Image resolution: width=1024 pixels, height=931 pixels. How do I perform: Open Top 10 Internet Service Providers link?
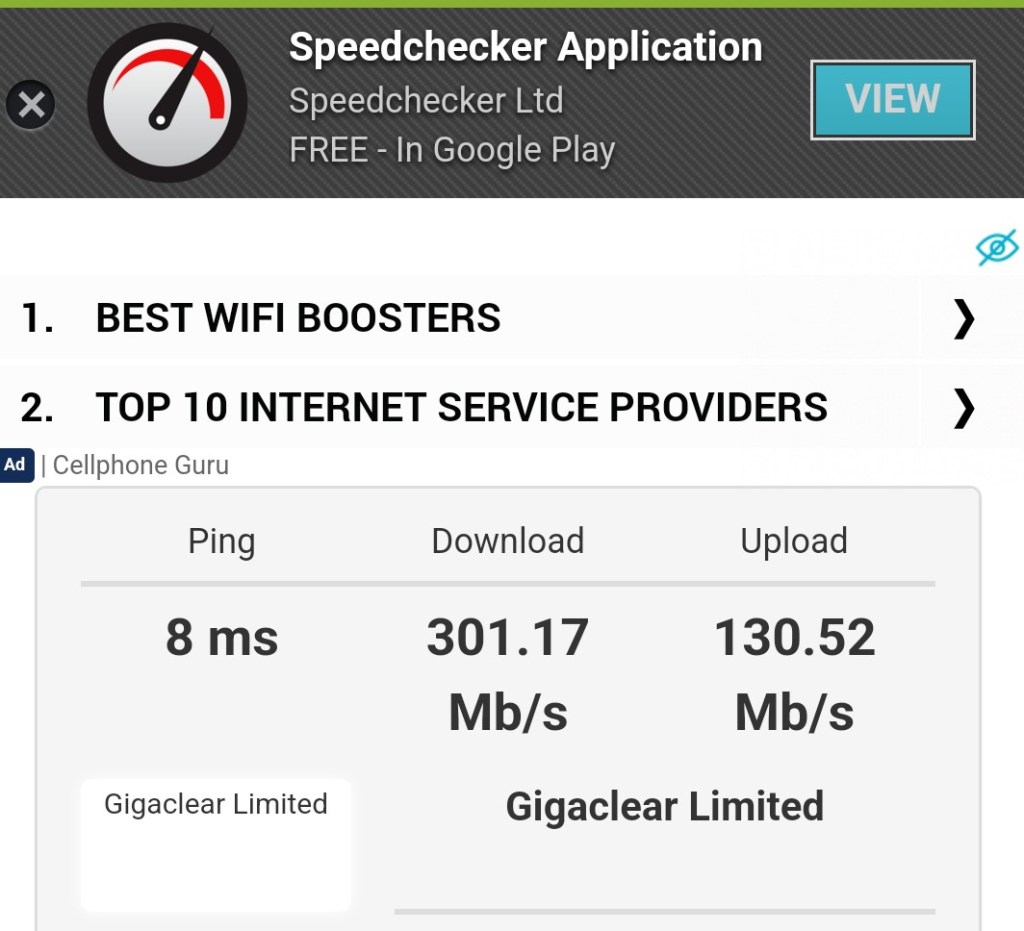click(x=461, y=408)
